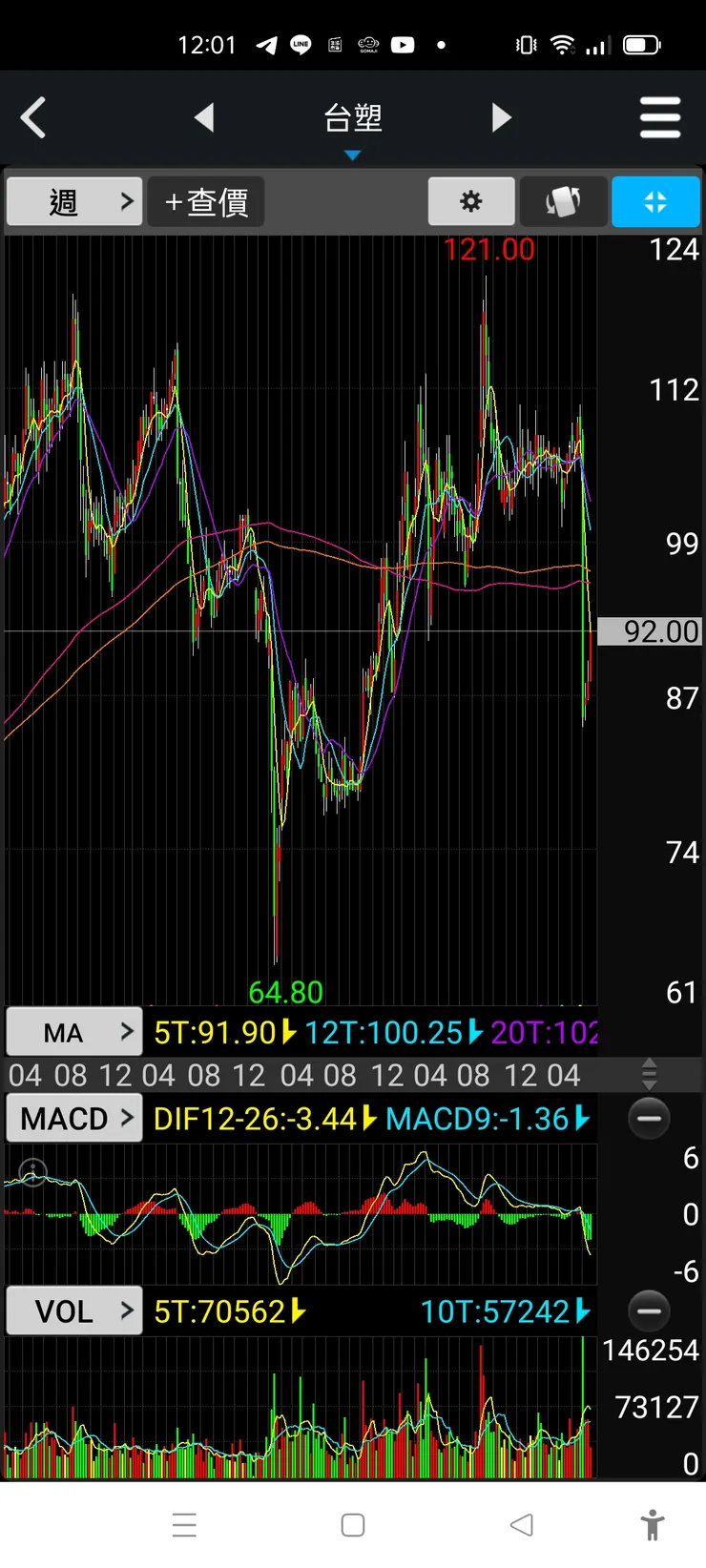The width and height of the screenshot is (706, 1568).
Task: Switch to the previous stock
Action: click(x=204, y=118)
